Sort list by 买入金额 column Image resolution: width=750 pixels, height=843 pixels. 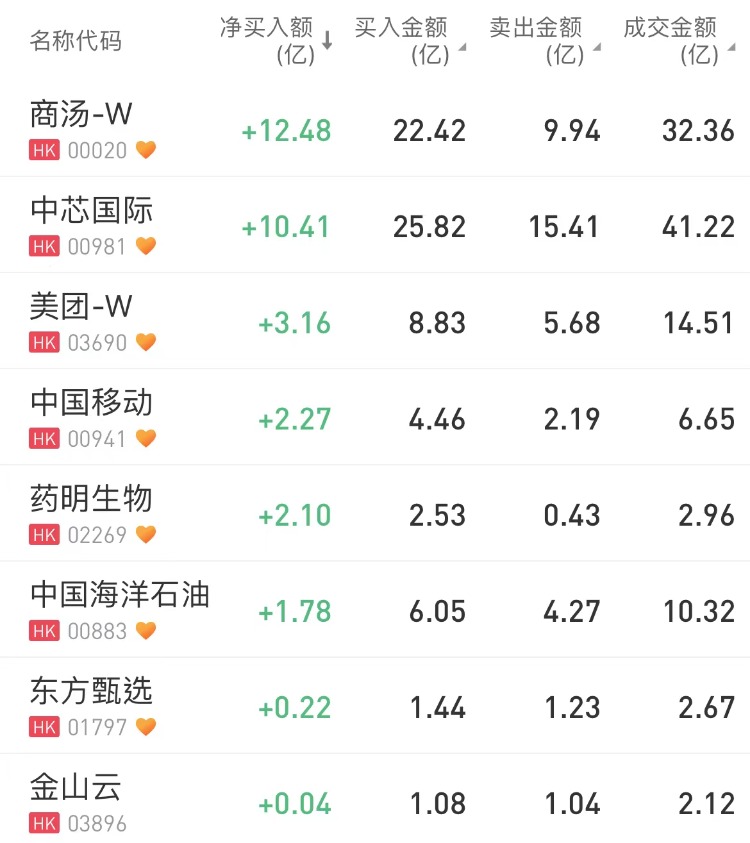click(x=408, y=41)
